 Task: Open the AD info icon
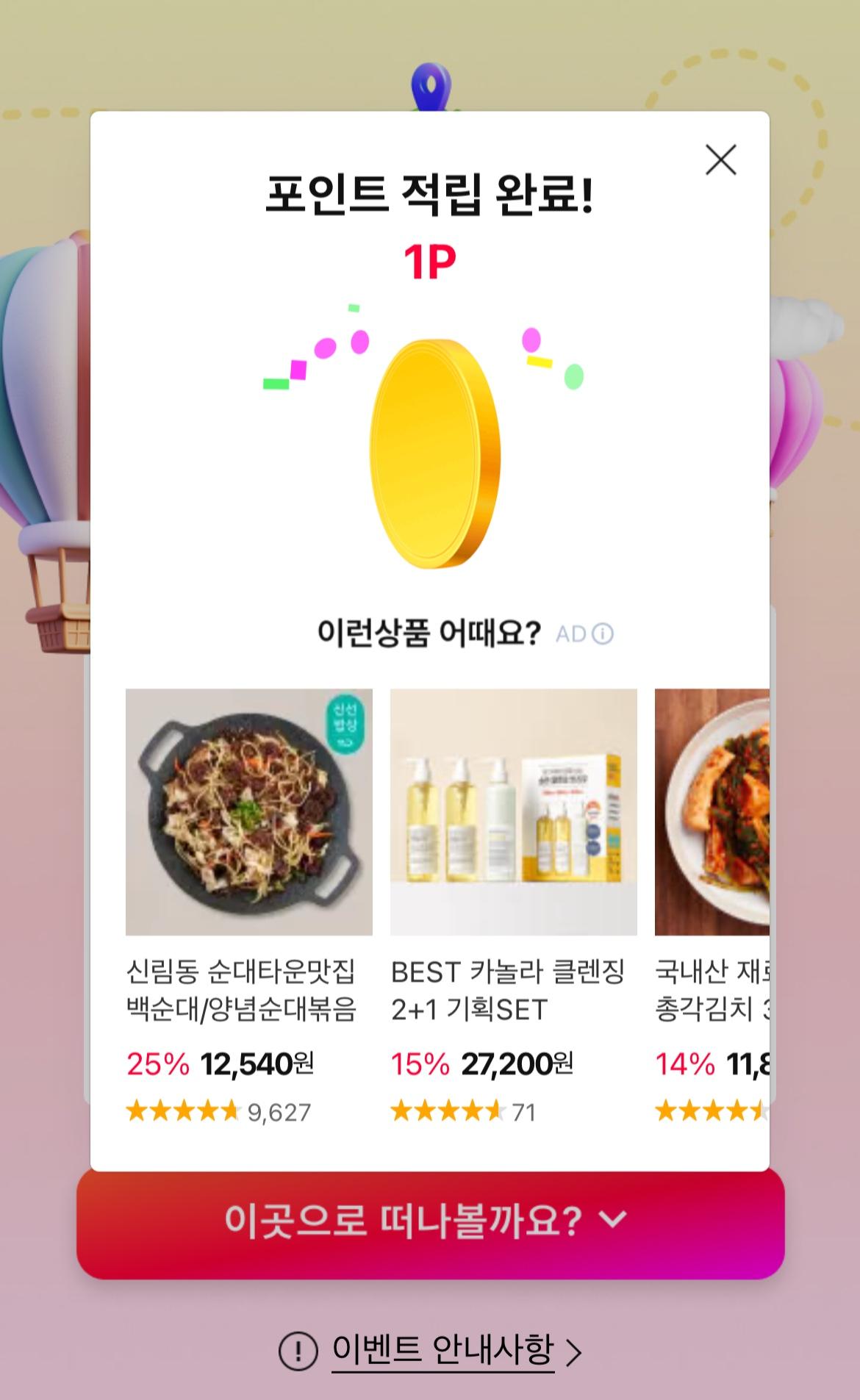(603, 633)
